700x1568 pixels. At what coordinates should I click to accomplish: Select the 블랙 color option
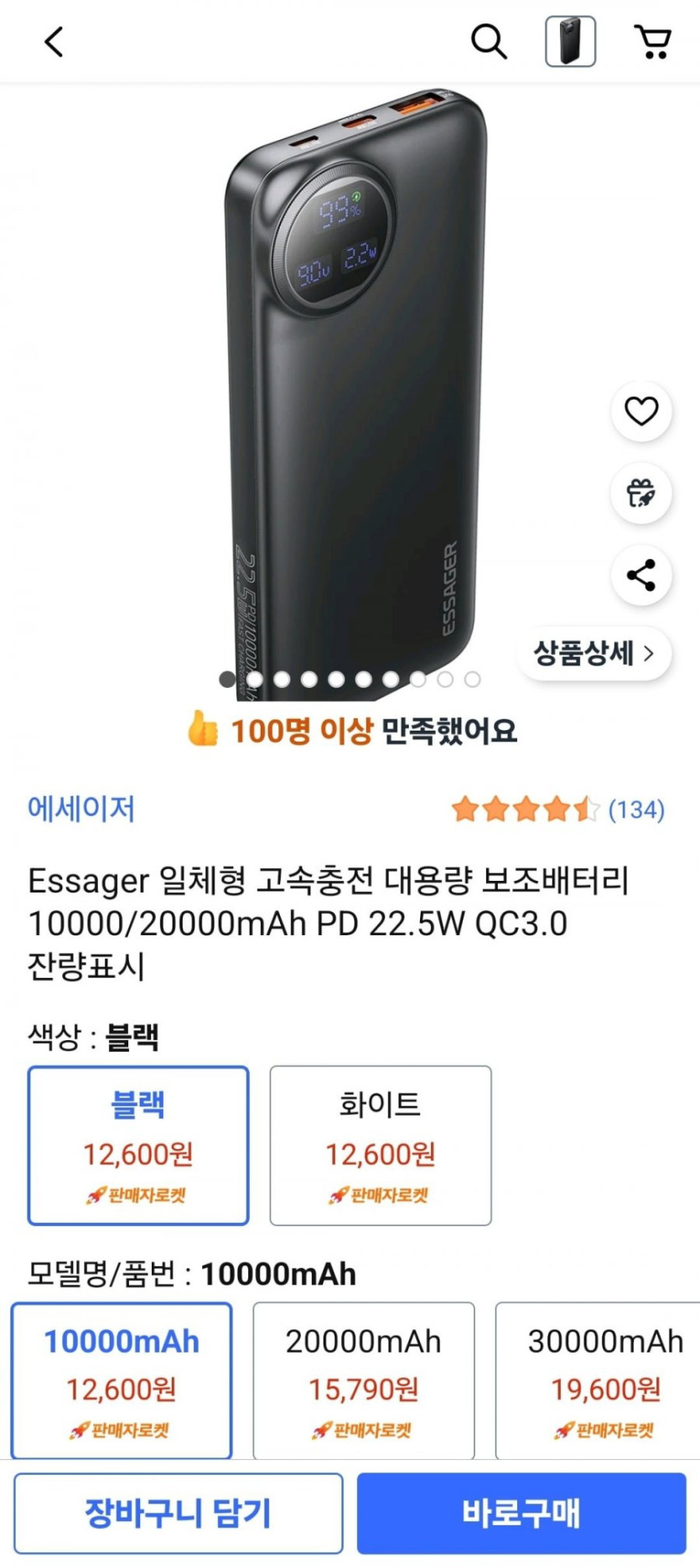(138, 1145)
